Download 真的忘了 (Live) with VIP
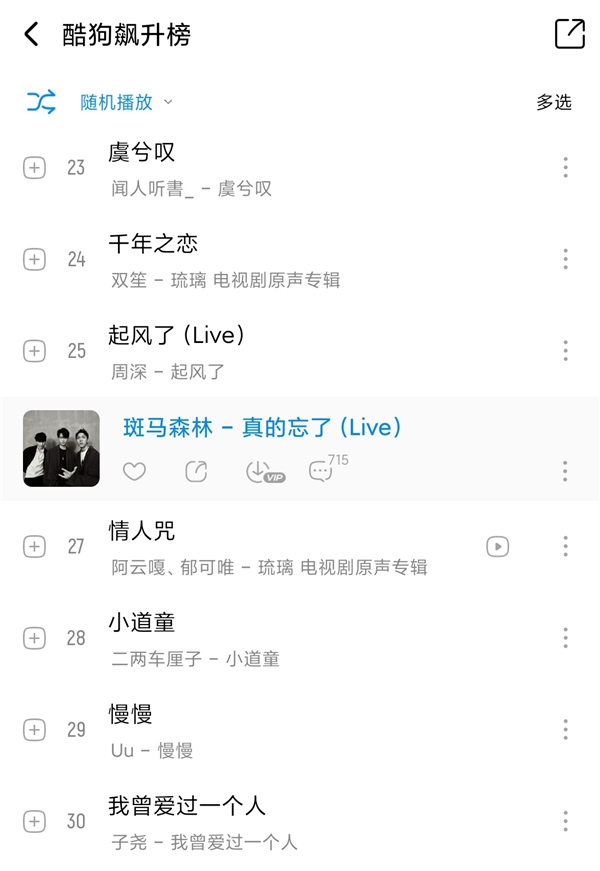This screenshot has width=600, height=871. click(x=262, y=471)
